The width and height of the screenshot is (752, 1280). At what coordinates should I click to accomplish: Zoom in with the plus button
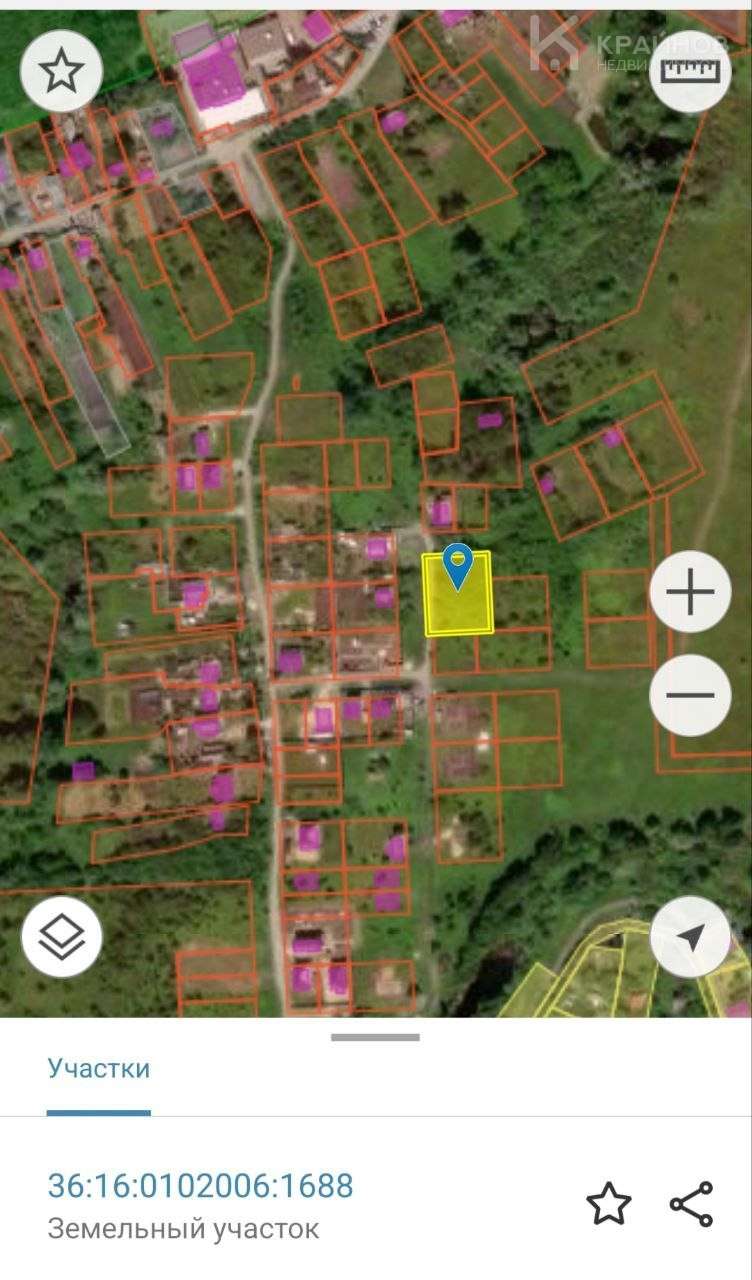pyautogui.click(x=691, y=592)
